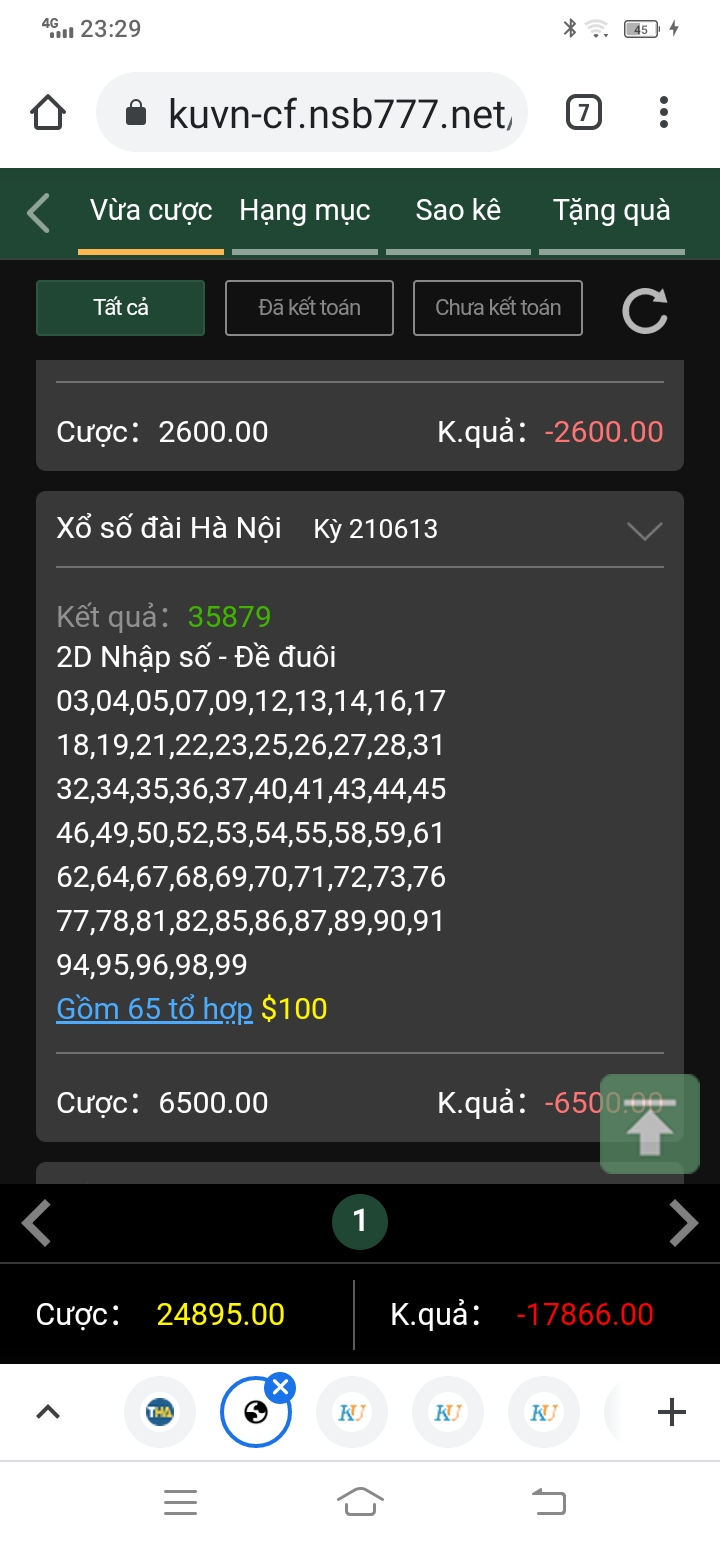Screen dimensions: 720x1544
Task: Show only Chưa kết toán bets
Action: [498, 308]
